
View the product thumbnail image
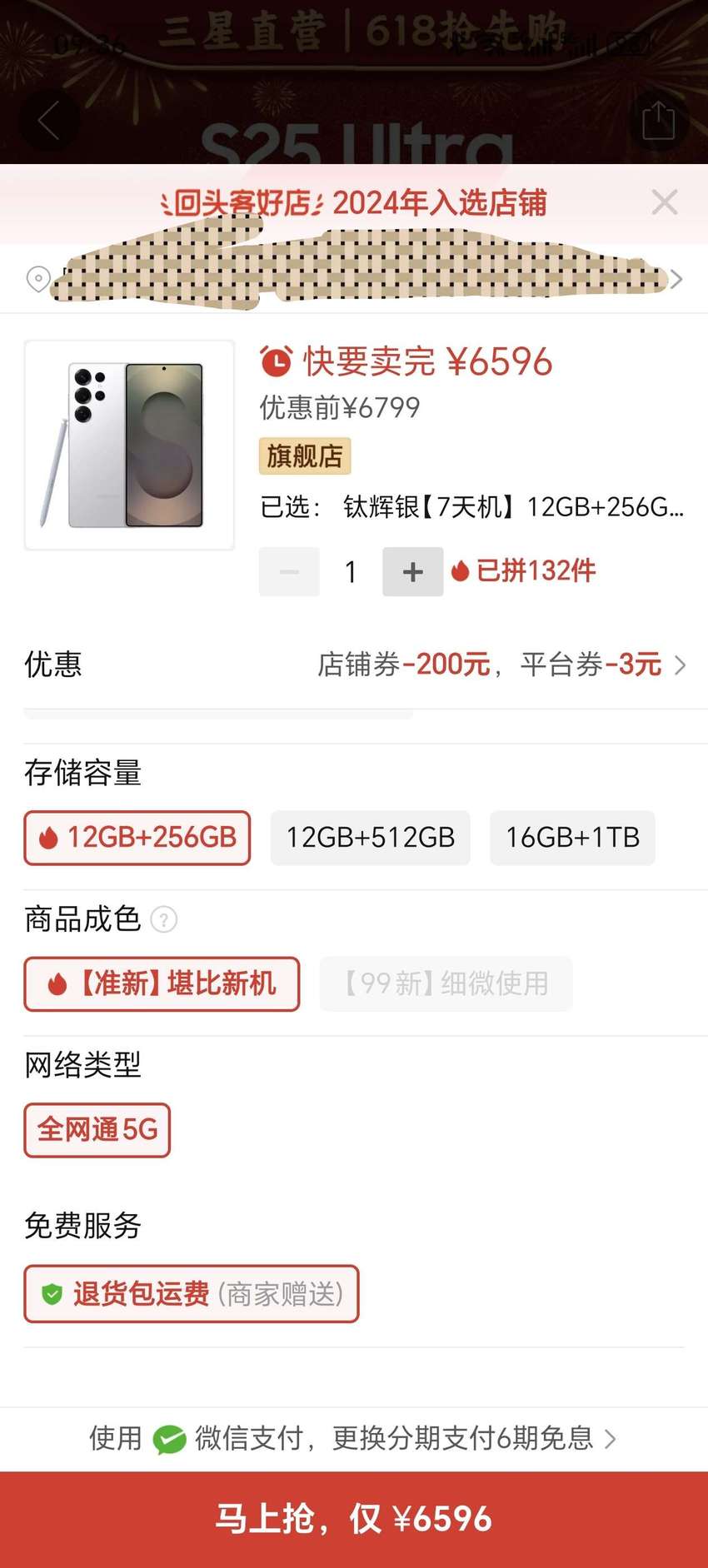click(x=129, y=445)
